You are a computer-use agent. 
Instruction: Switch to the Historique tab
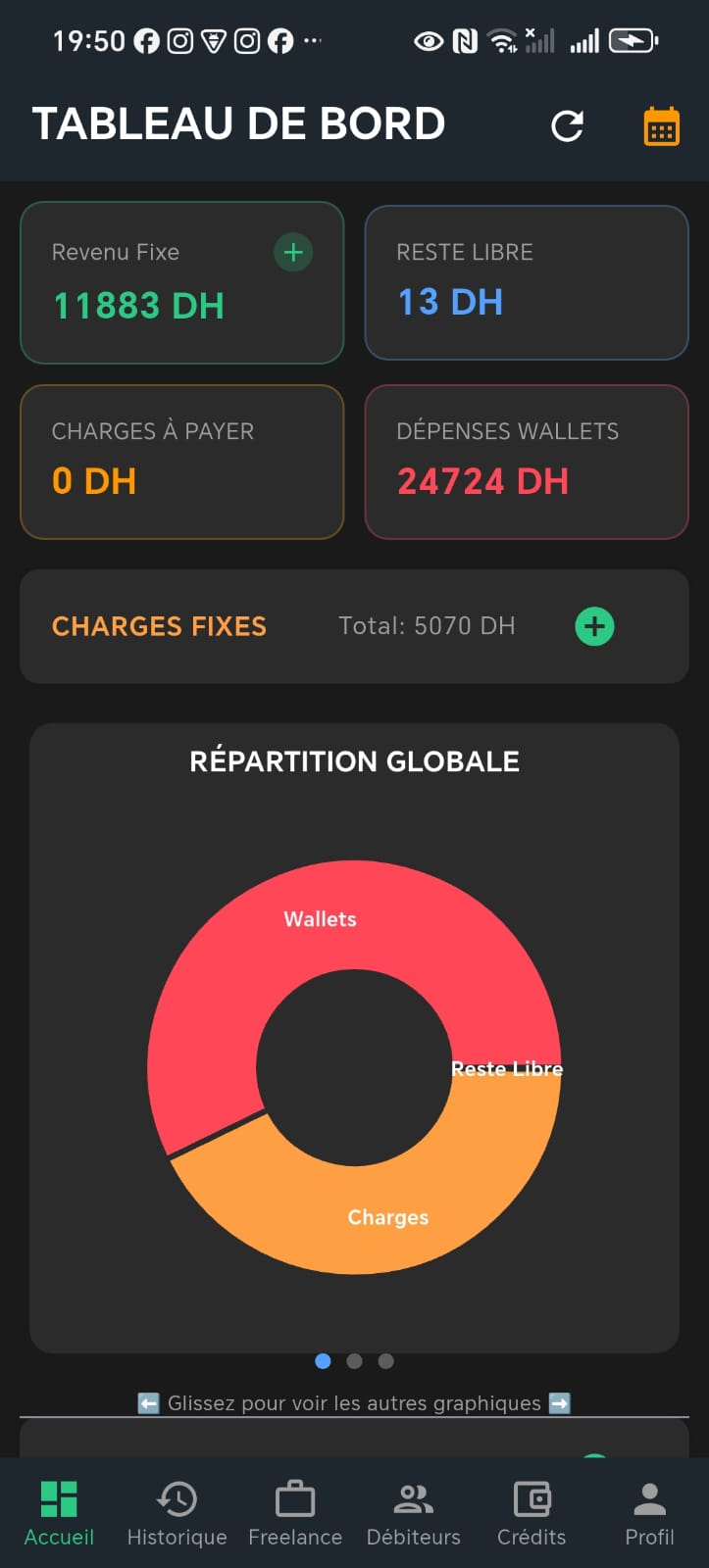tap(177, 1513)
